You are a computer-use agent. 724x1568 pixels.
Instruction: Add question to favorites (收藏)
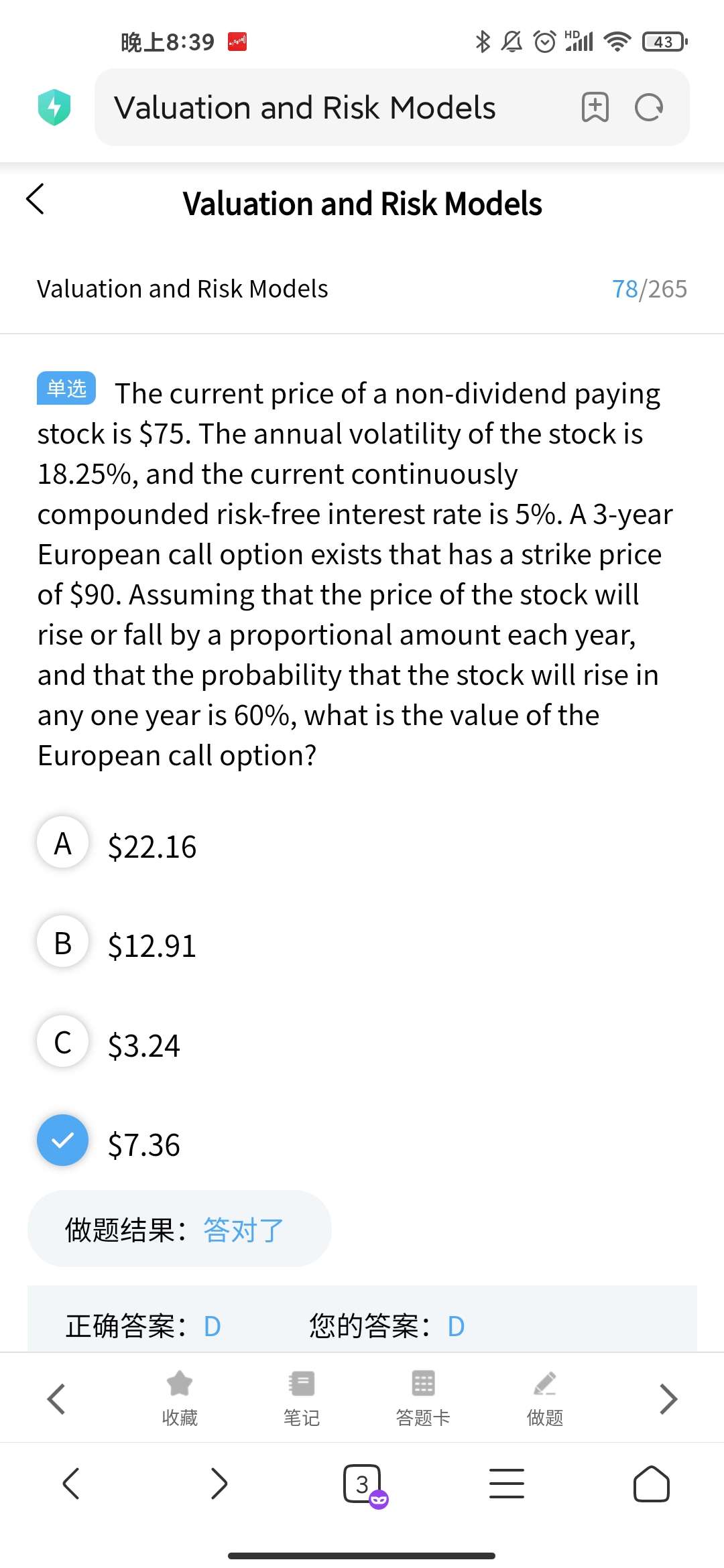click(180, 1398)
